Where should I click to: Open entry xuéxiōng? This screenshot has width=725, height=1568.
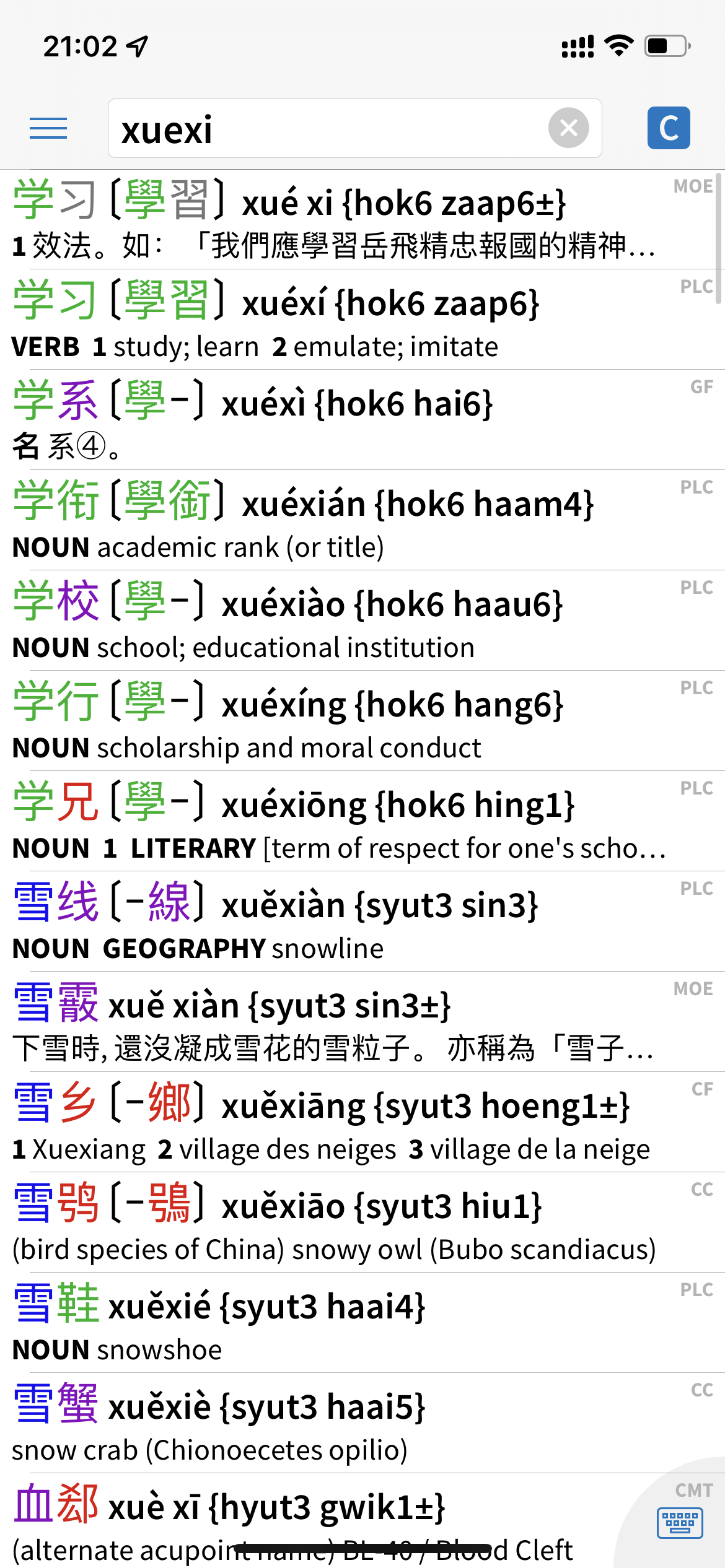click(362, 822)
